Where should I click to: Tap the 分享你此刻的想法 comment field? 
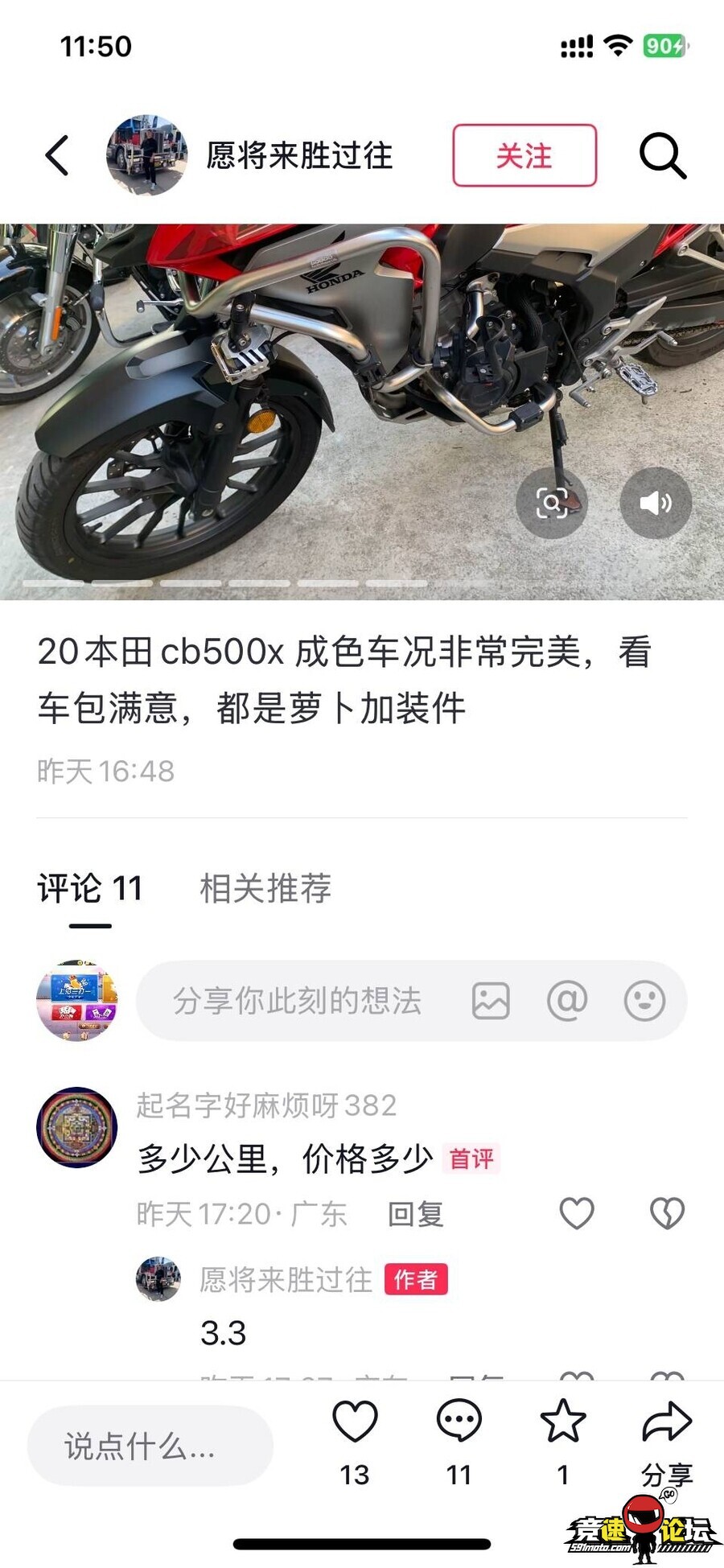coord(298,1001)
